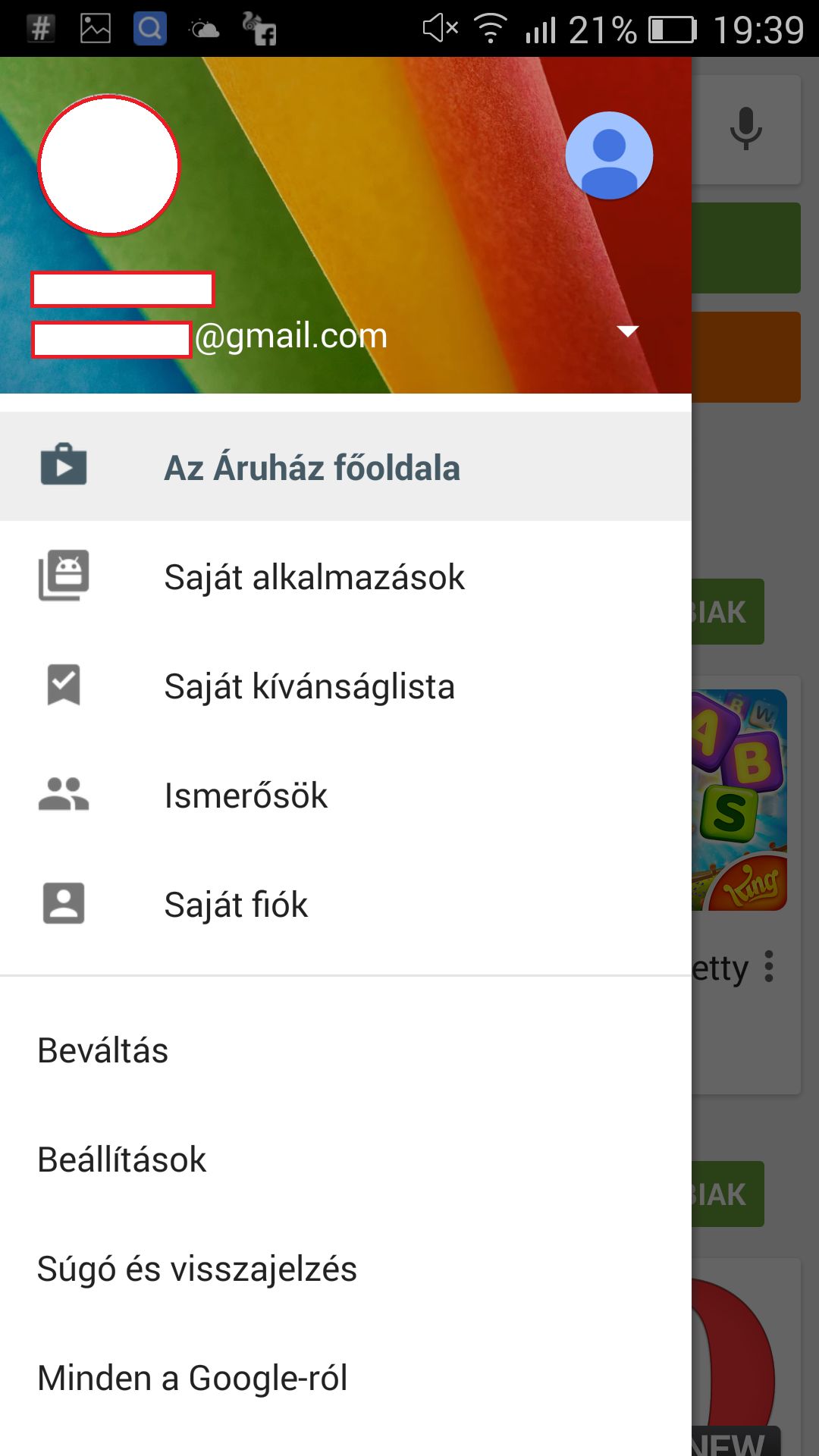Open Saját alkalmazások
Viewport: 819px width, 1456px height.
click(346, 576)
